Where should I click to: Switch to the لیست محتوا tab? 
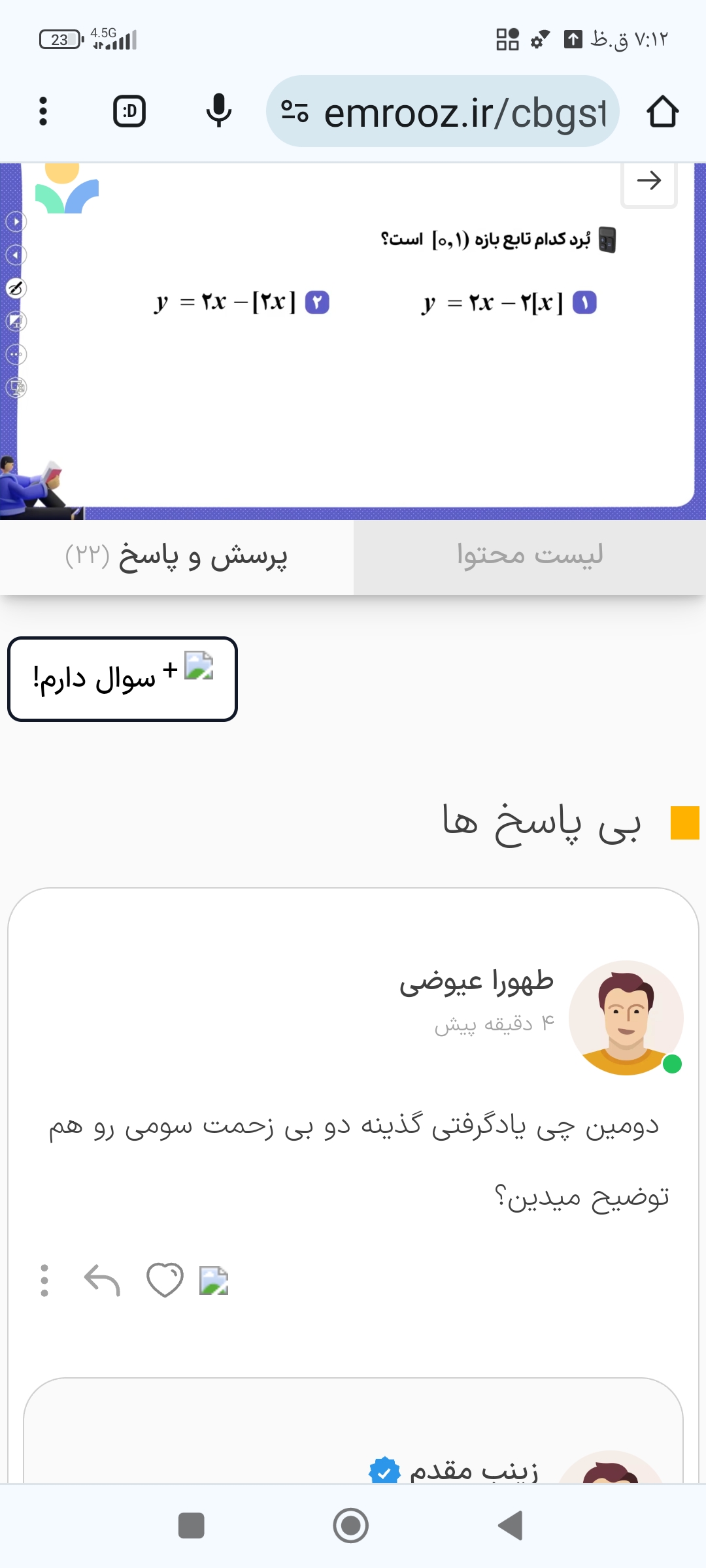529,556
